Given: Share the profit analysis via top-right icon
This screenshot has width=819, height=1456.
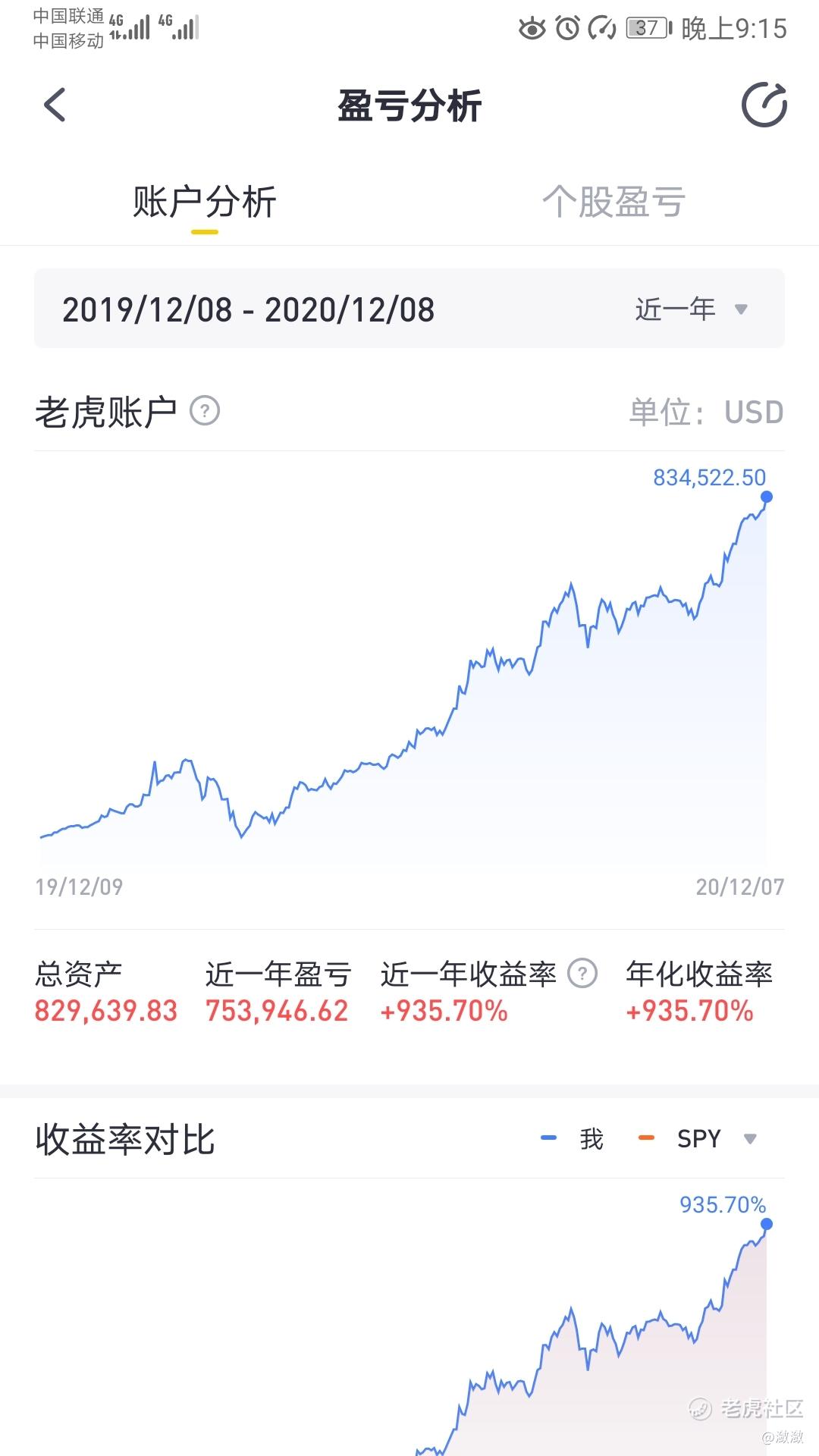Looking at the screenshot, I should [x=764, y=105].
